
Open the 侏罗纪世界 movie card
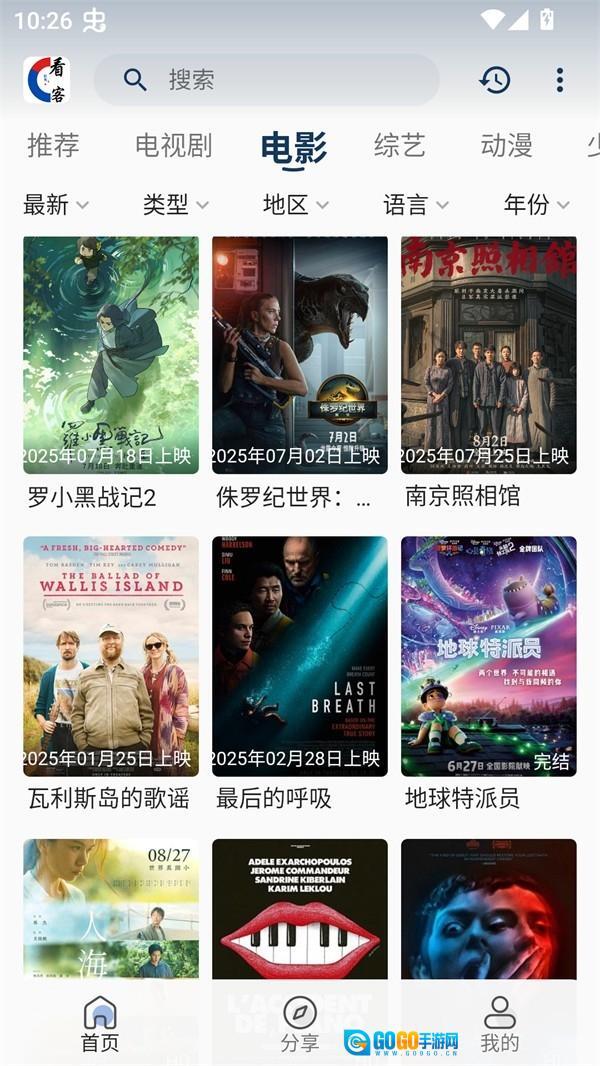pos(300,355)
